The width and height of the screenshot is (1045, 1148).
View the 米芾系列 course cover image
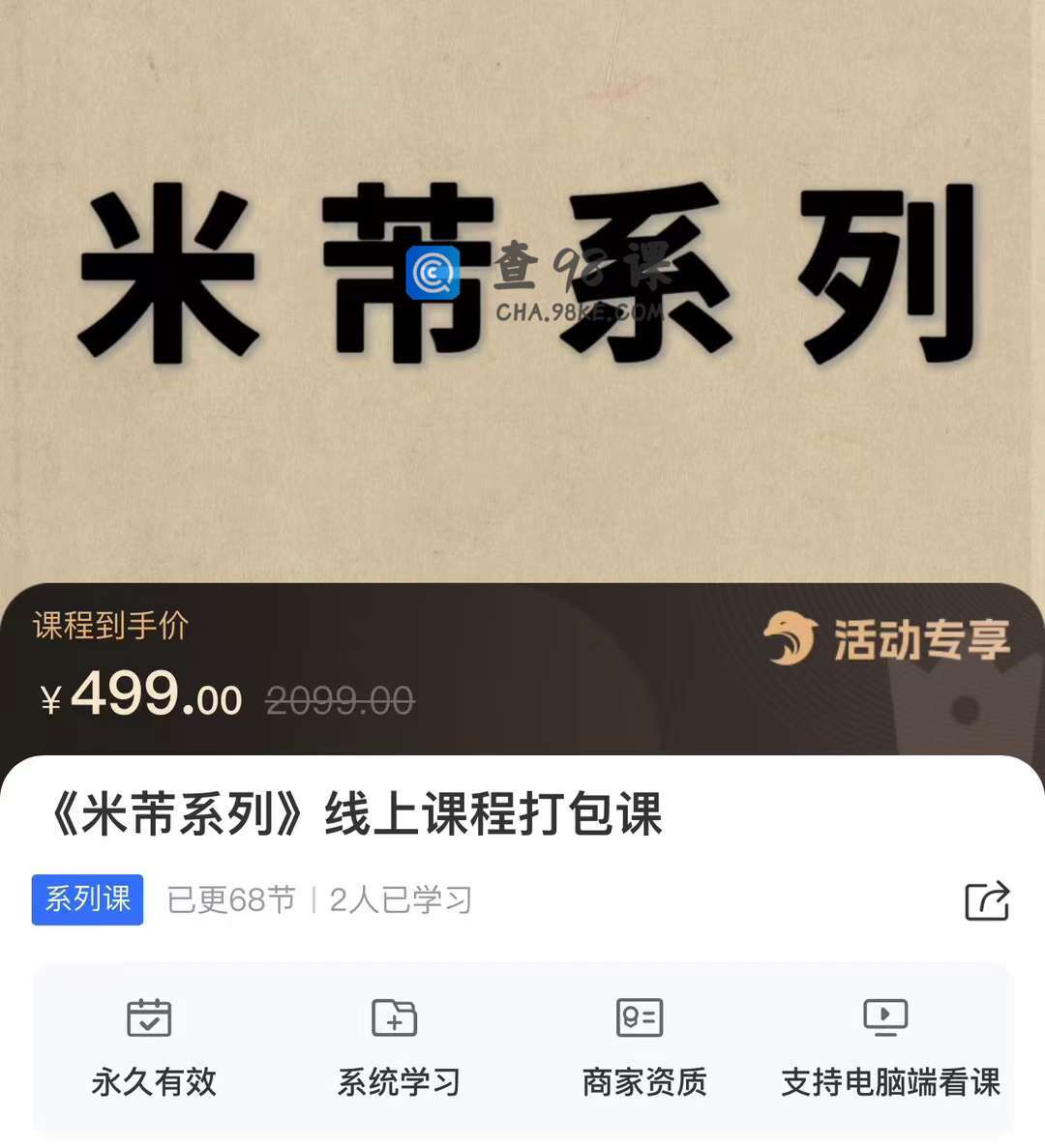click(522, 290)
